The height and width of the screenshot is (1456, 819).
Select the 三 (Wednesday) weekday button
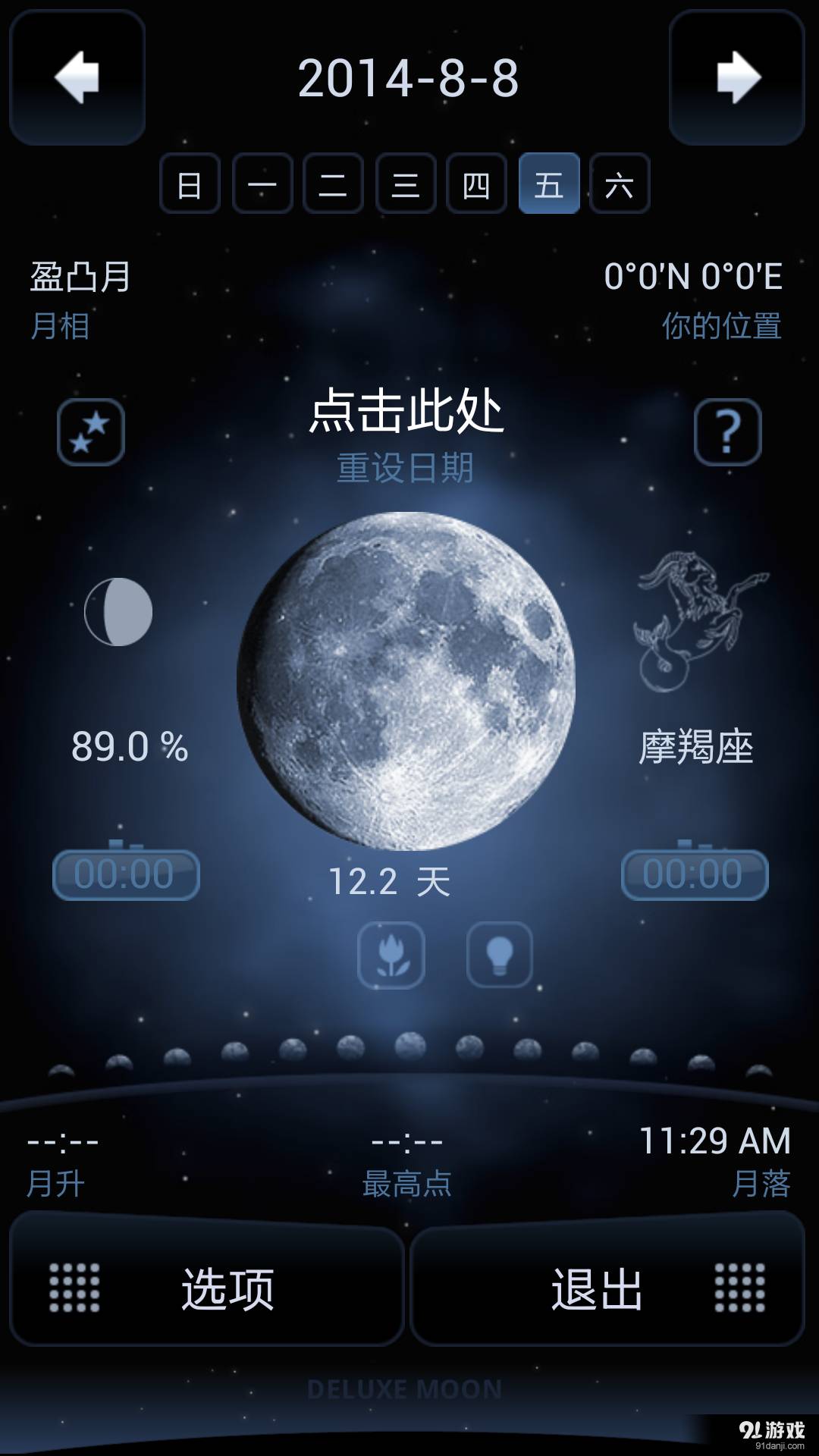[x=405, y=184]
